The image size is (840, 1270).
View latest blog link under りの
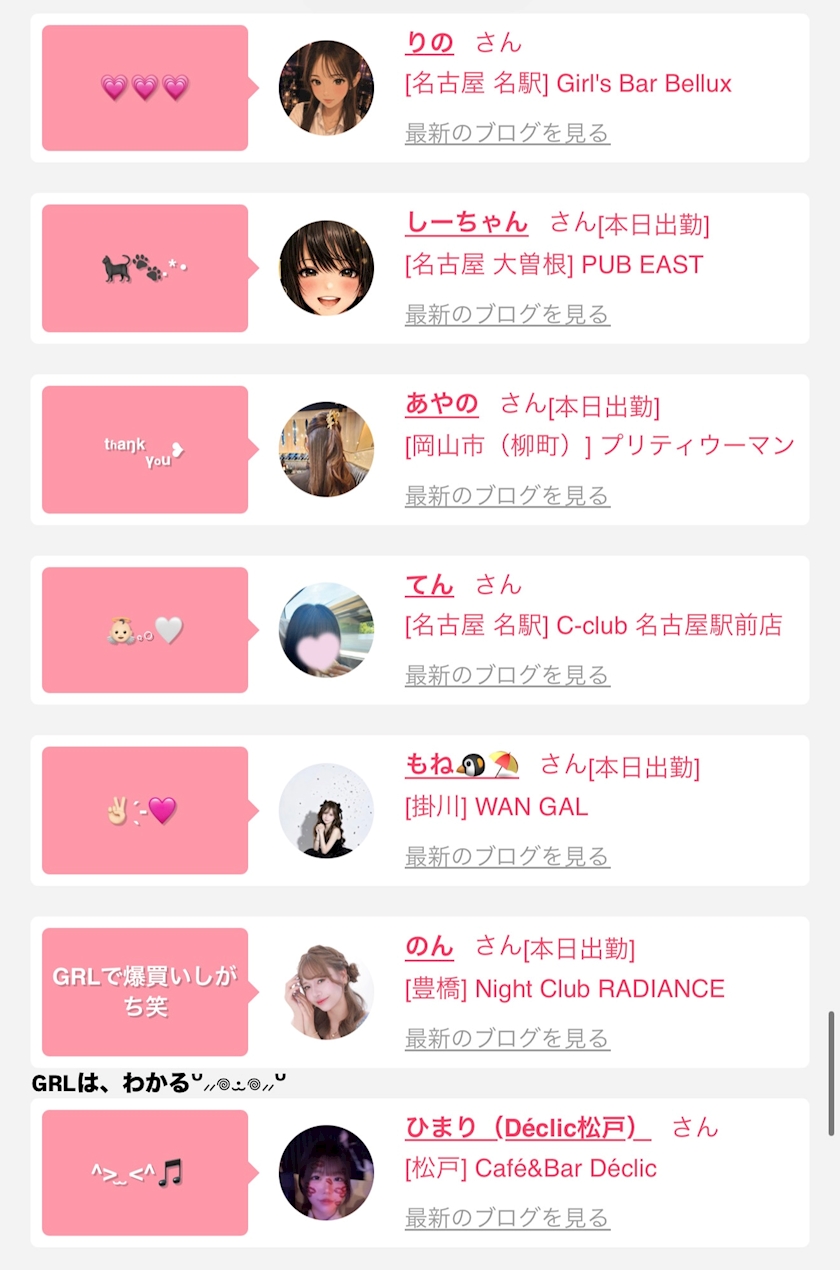[507, 133]
